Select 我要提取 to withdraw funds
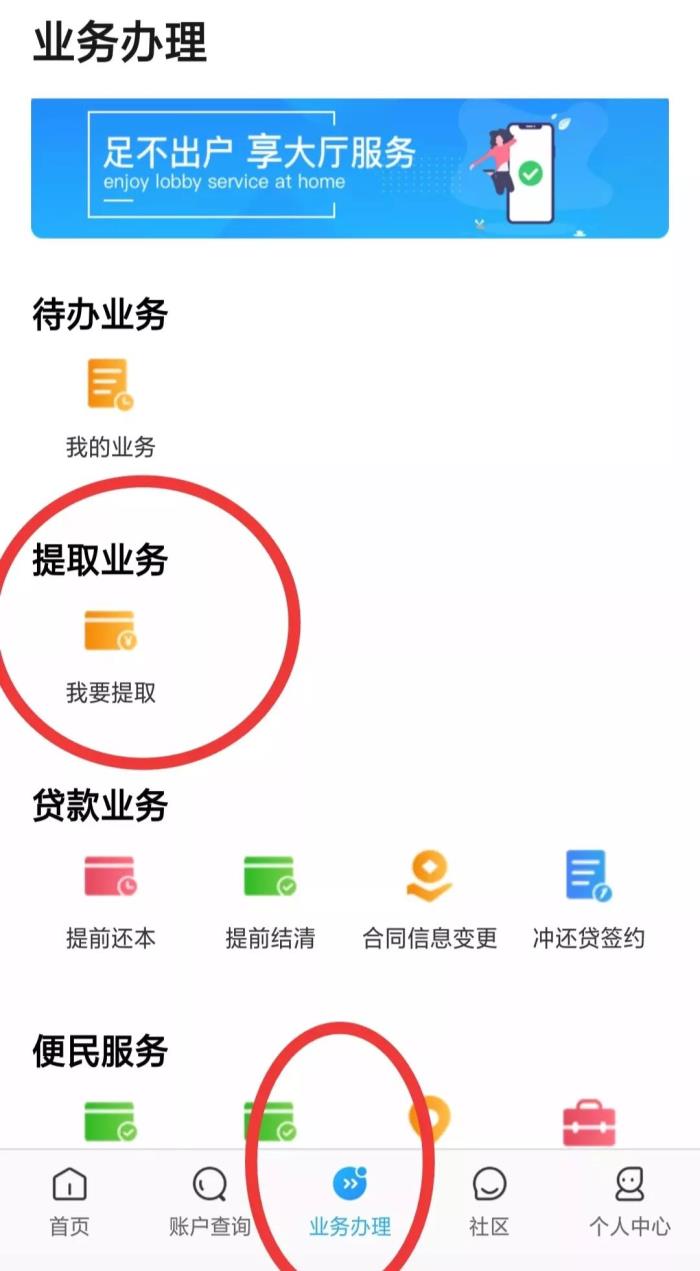This screenshot has height=1271, width=700. coord(110,652)
